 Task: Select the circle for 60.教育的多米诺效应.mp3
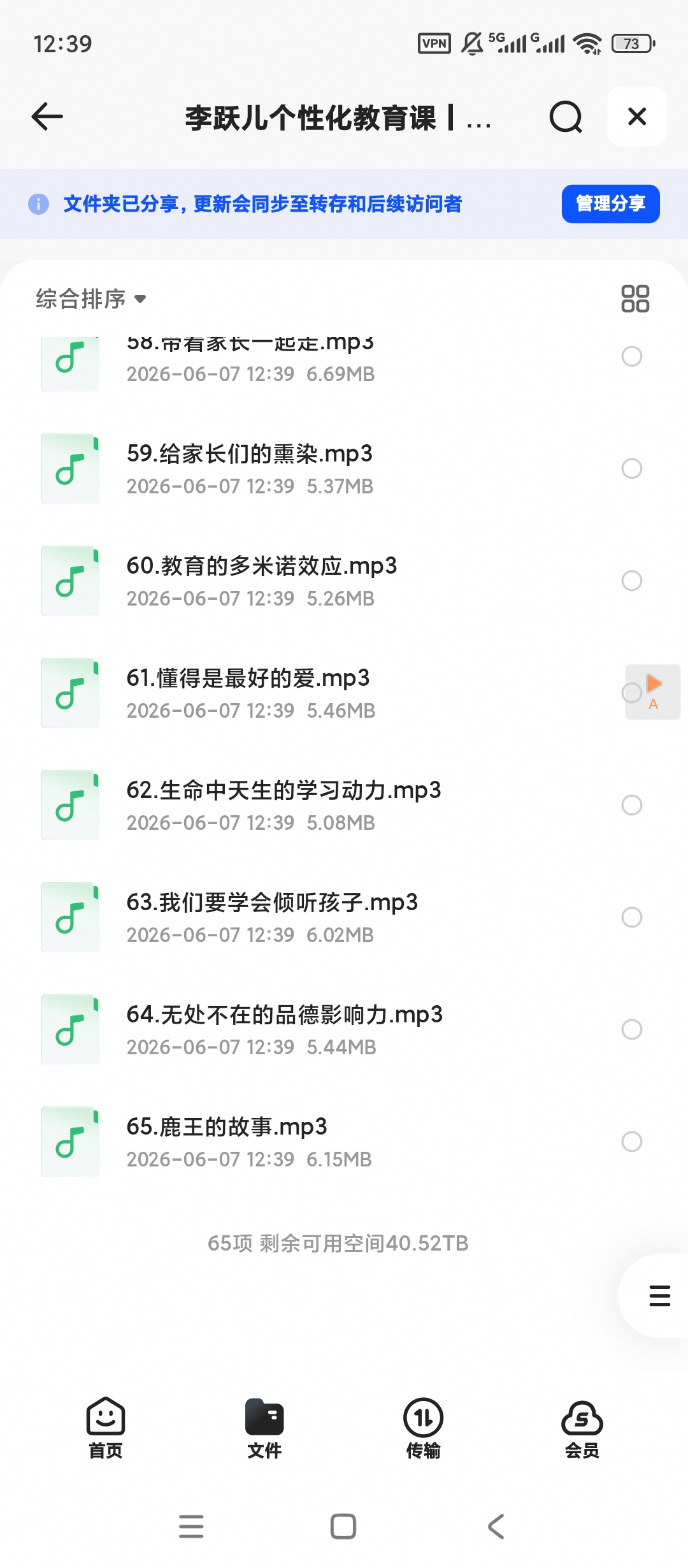[x=631, y=581]
